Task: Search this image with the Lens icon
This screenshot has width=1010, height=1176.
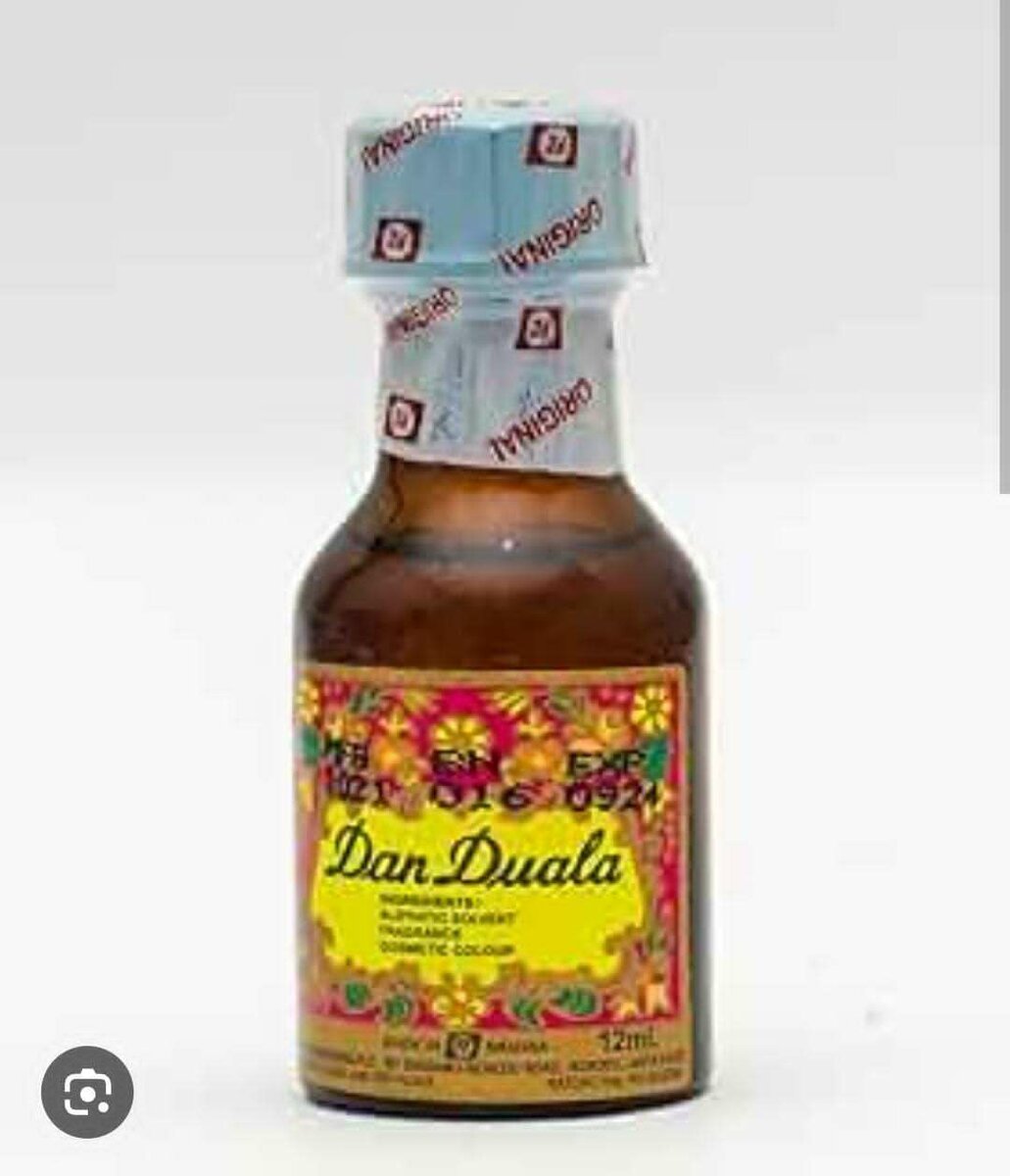Action: pyautogui.click(x=87, y=1092)
